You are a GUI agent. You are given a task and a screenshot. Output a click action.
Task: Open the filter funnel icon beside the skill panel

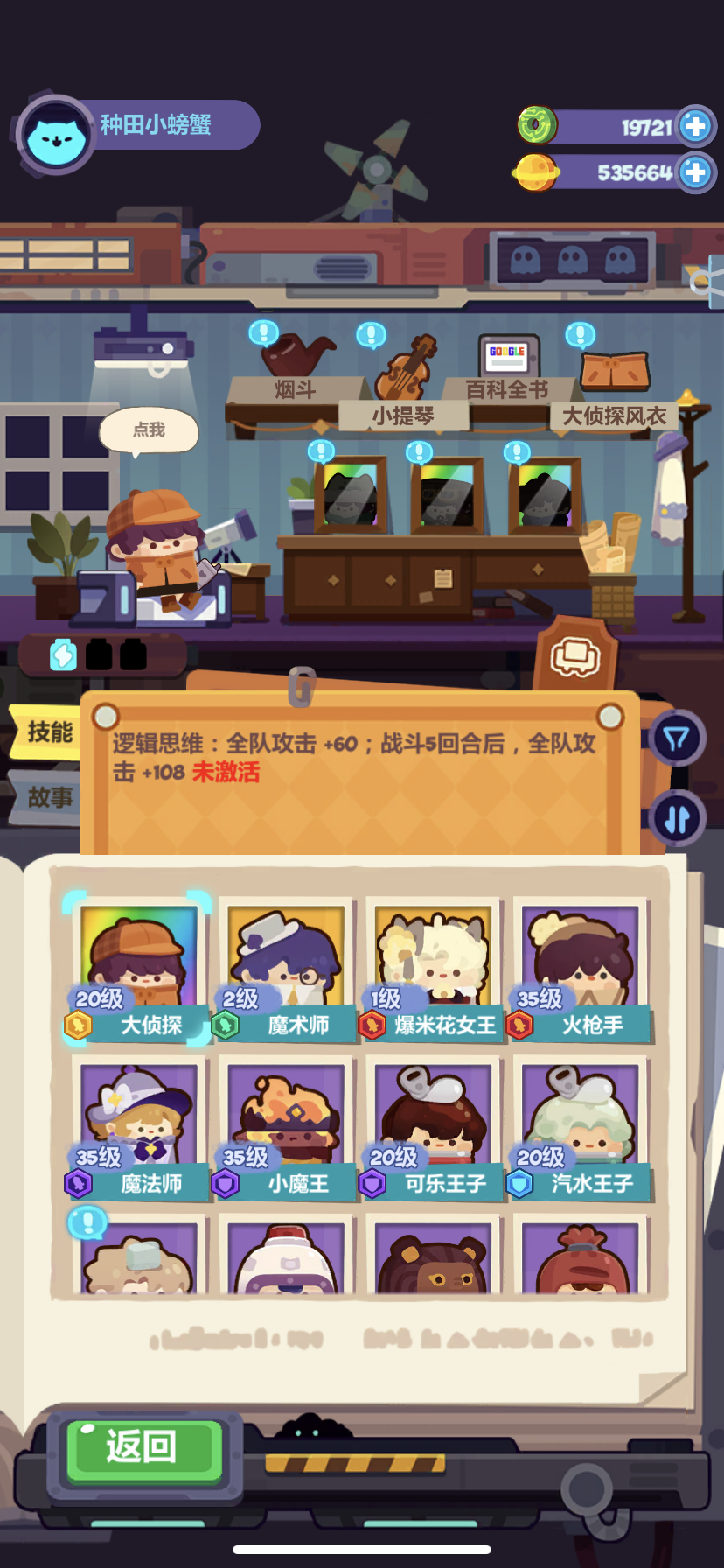pyautogui.click(x=676, y=738)
